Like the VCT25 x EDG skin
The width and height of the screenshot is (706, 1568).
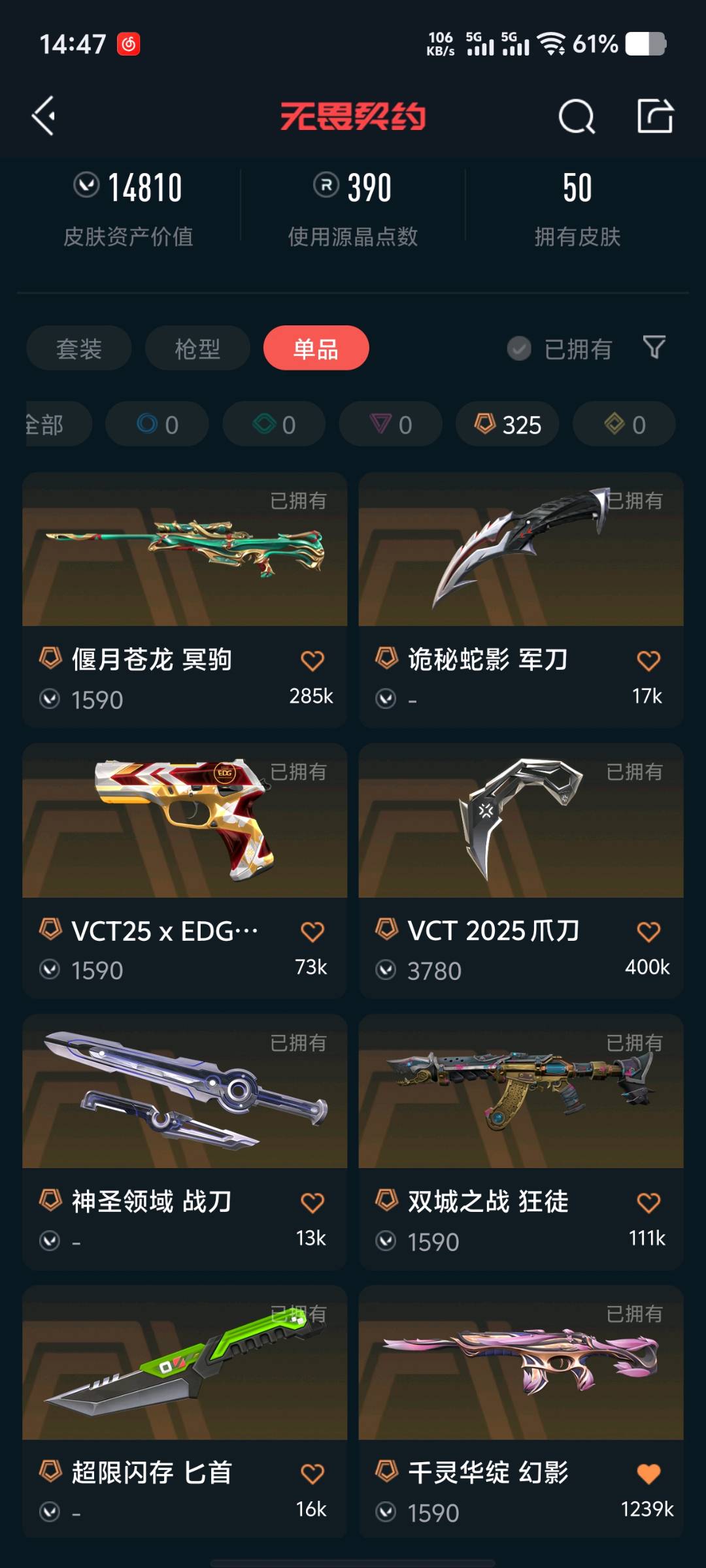click(312, 932)
